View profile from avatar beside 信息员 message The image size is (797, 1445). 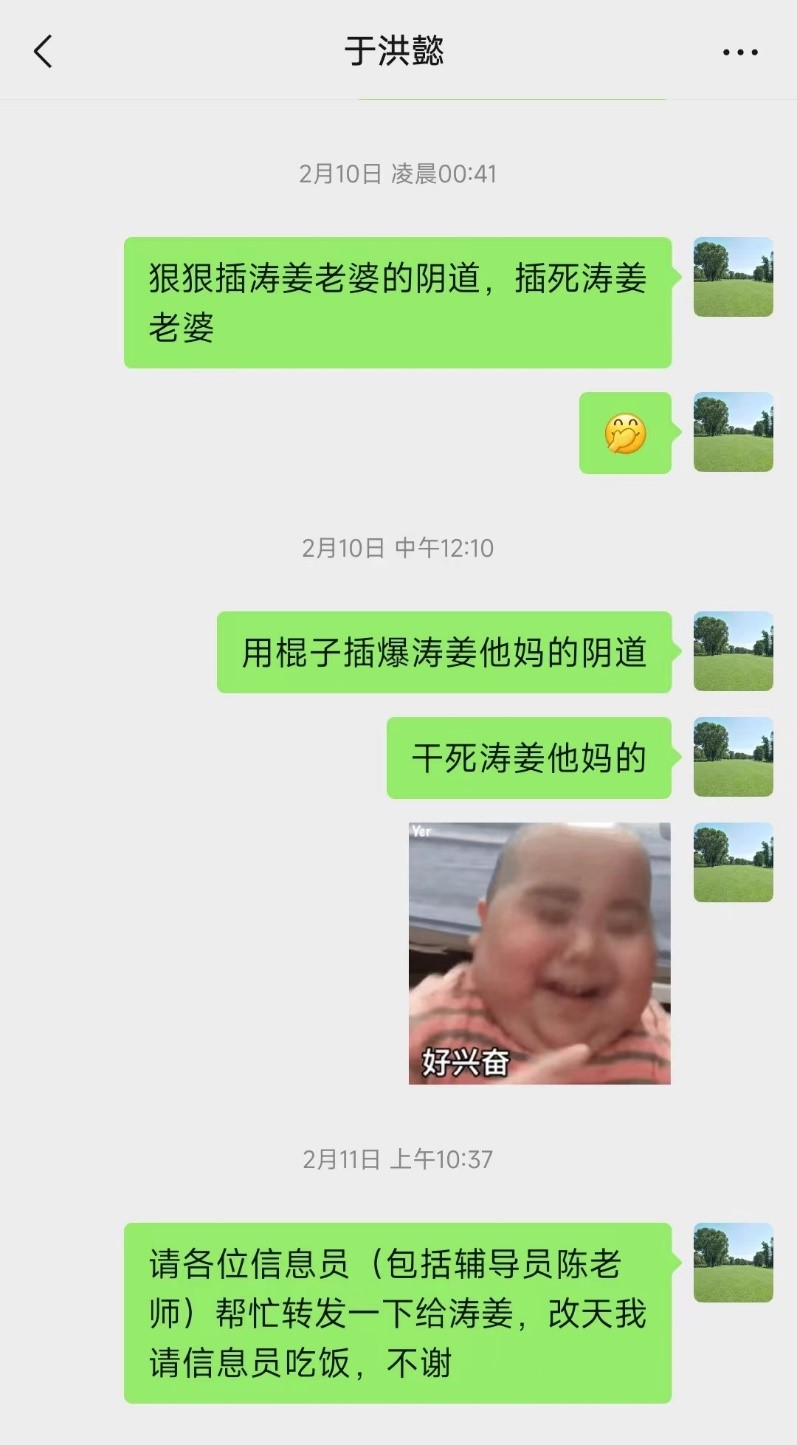[733, 1262]
